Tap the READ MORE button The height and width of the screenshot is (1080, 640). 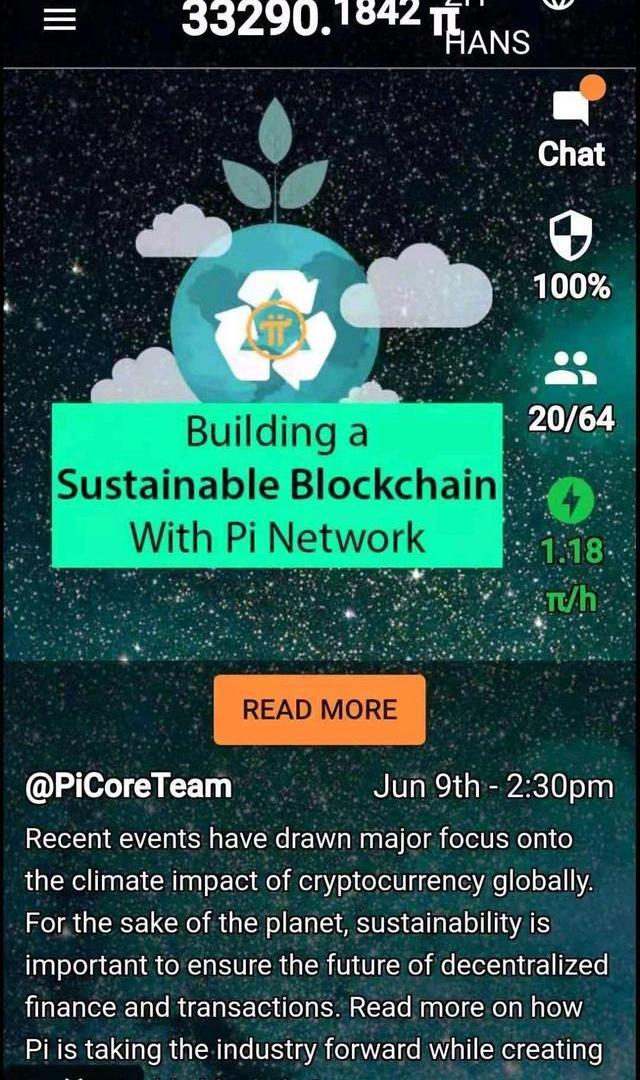click(x=319, y=710)
